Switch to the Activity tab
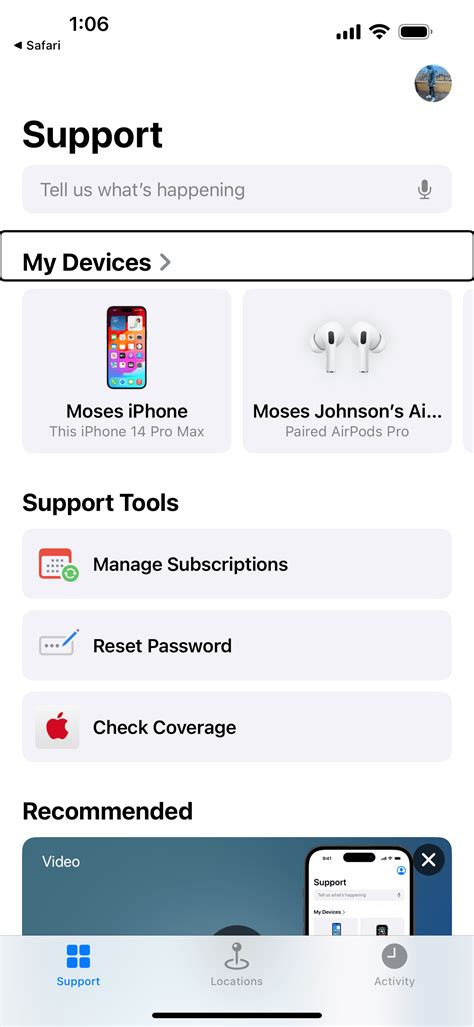The height and width of the screenshot is (1027, 474). 394,965
